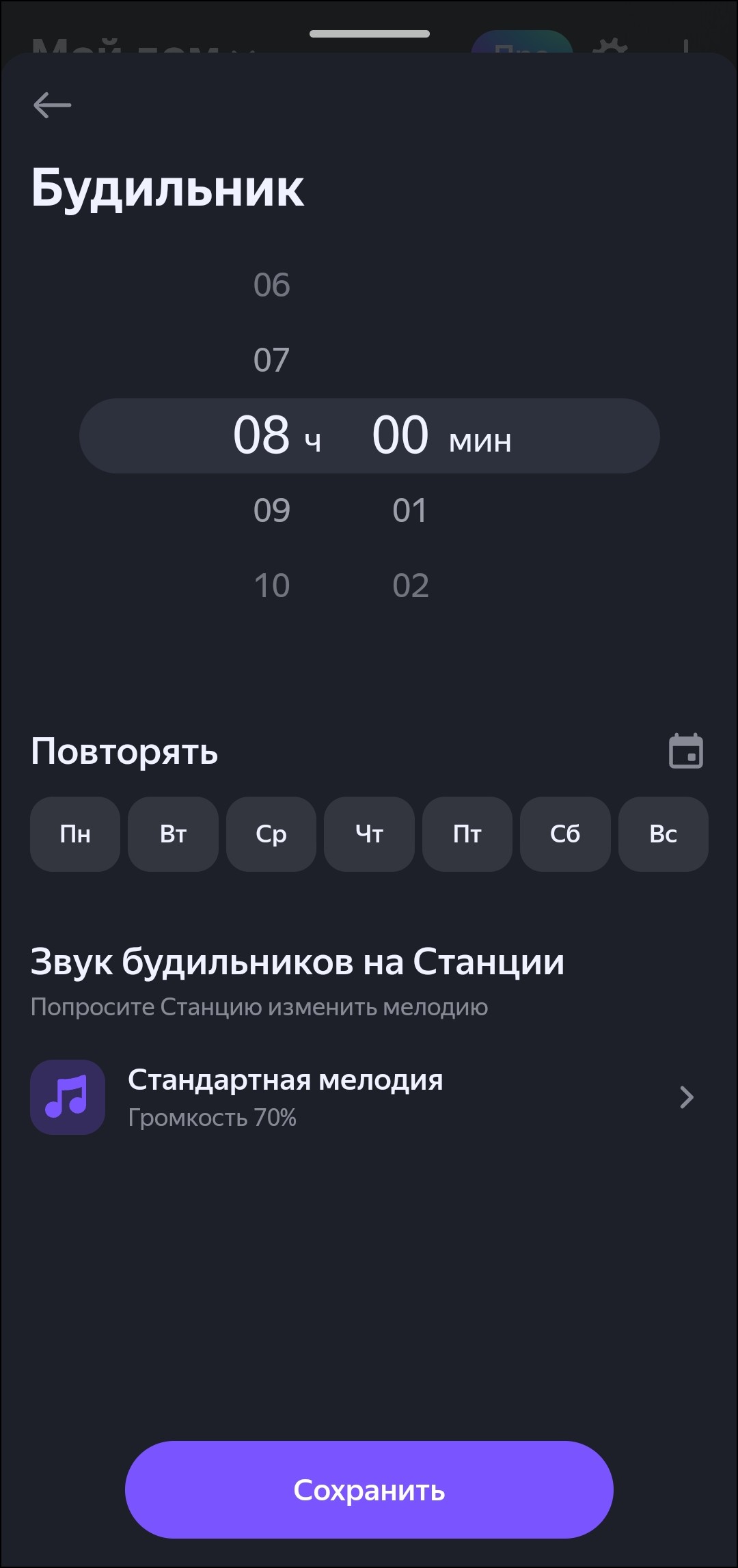Toggle the Чт repeat chip
The width and height of the screenshot is (738, 1568).
(x=369, y=834)
